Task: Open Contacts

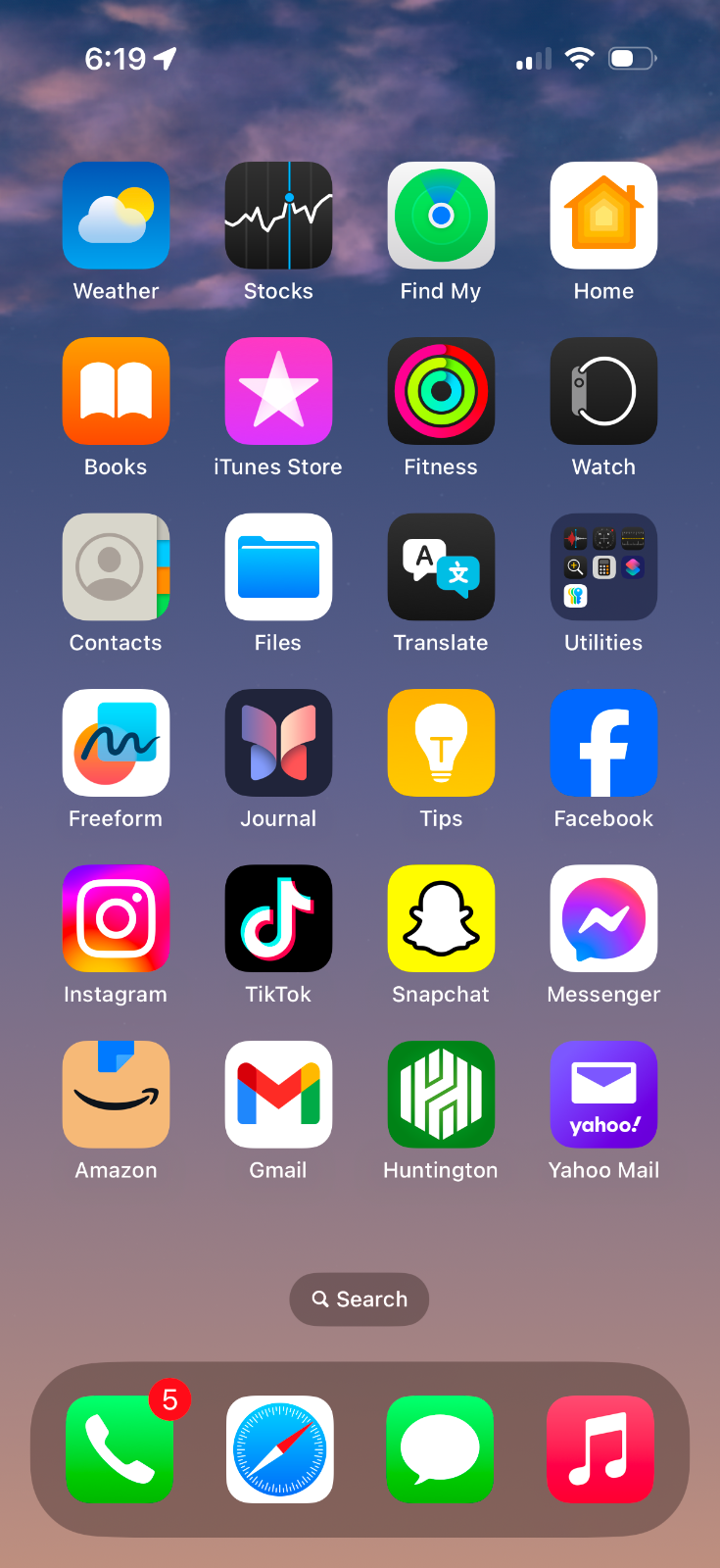Action: click(x=116, y=566)
